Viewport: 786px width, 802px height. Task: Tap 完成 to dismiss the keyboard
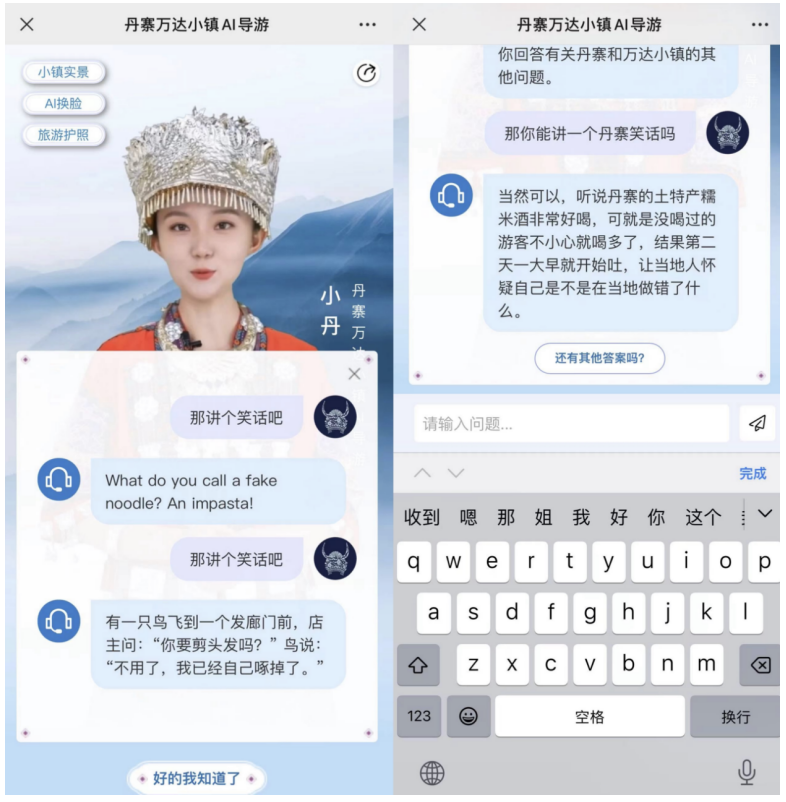point(752,473)
